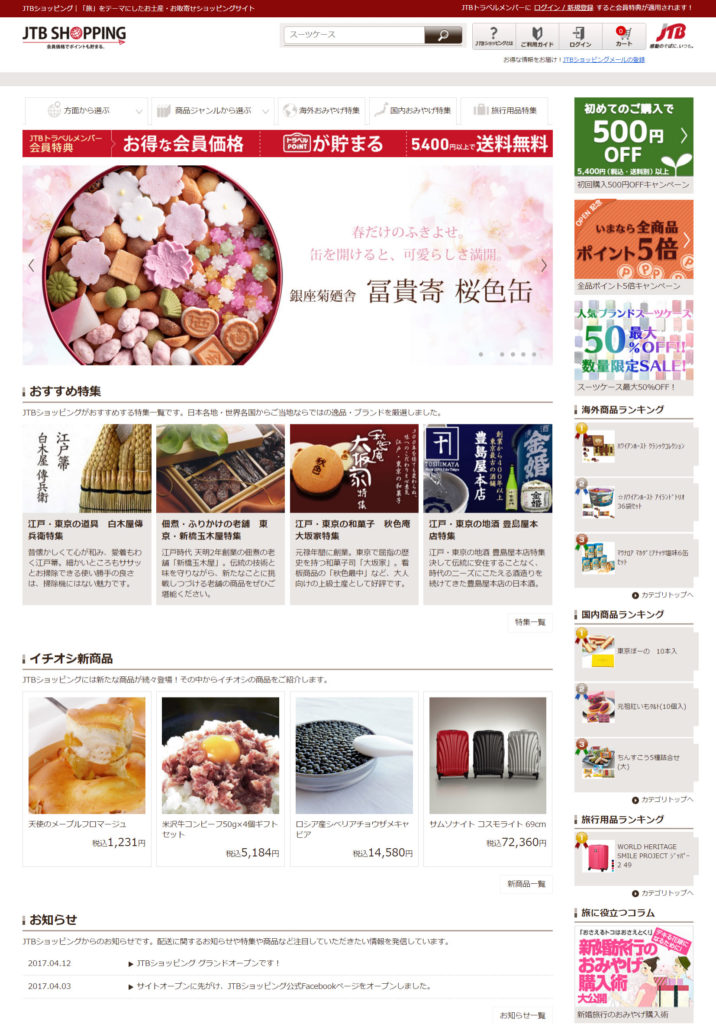Open the ご利用ガイド page
The image size is (716, 1024).
click(536, 36)
